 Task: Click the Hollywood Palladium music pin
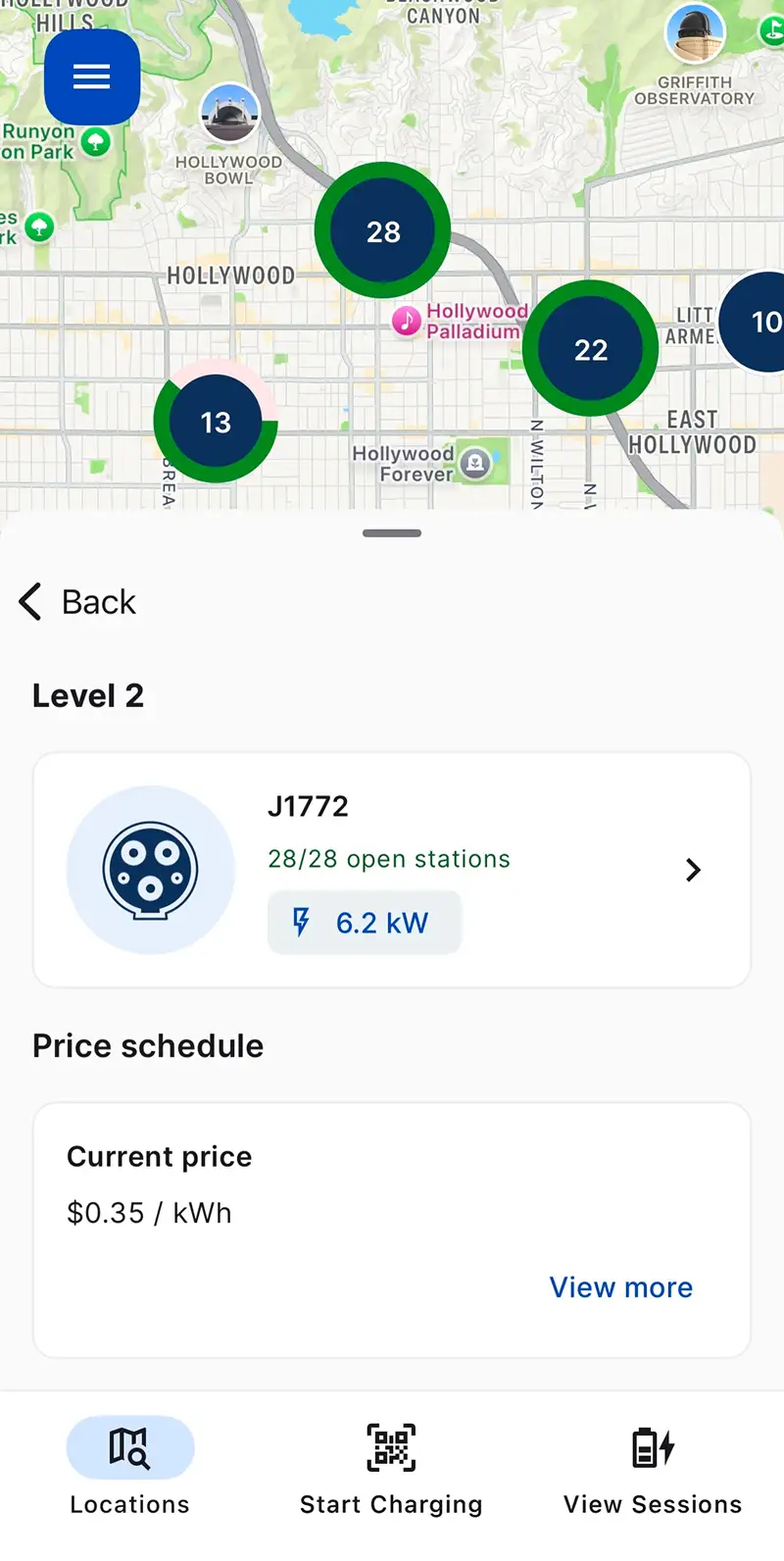(x=405, y=320)
